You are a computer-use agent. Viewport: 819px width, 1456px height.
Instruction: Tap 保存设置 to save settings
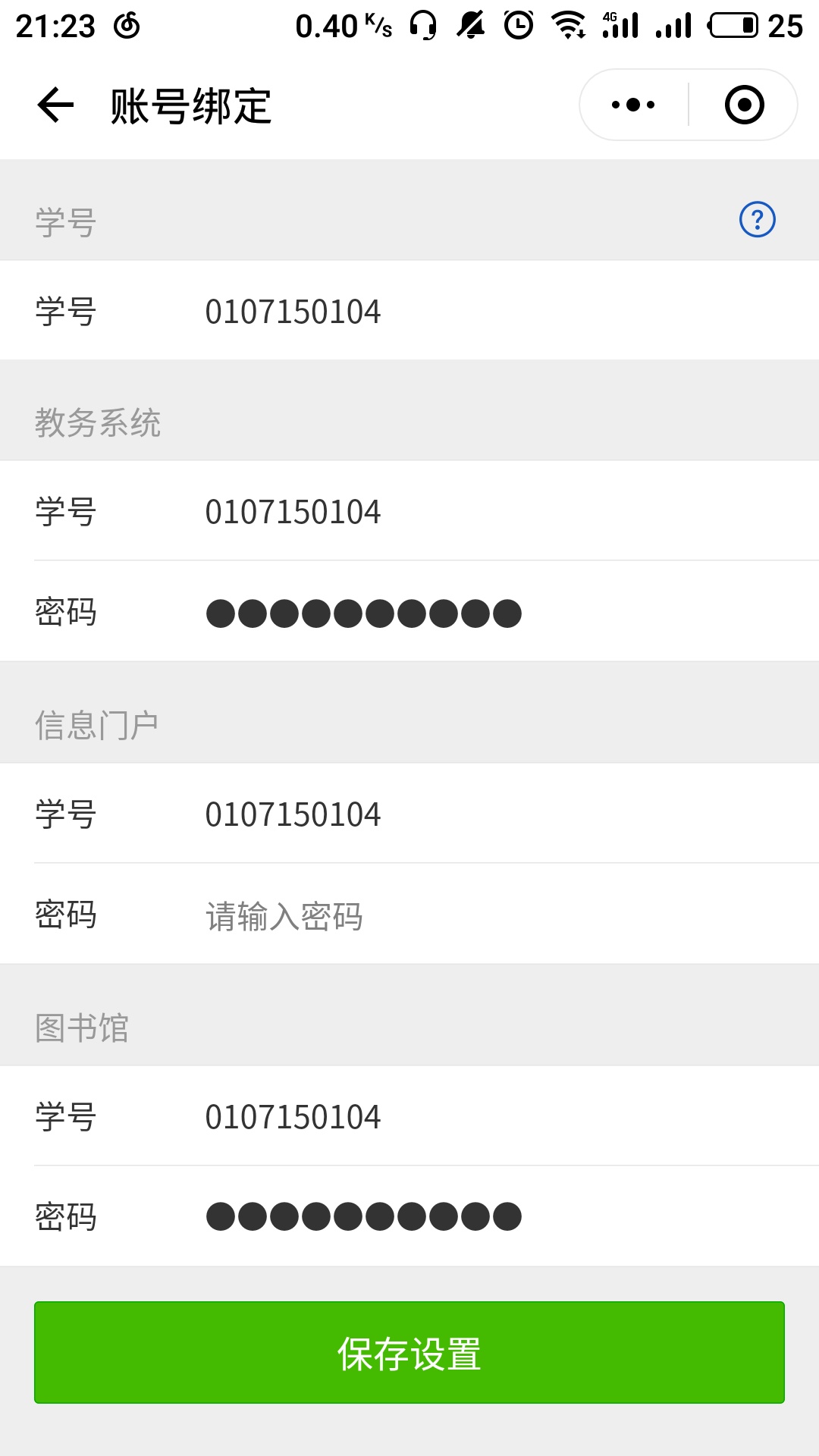[409, 1353]
